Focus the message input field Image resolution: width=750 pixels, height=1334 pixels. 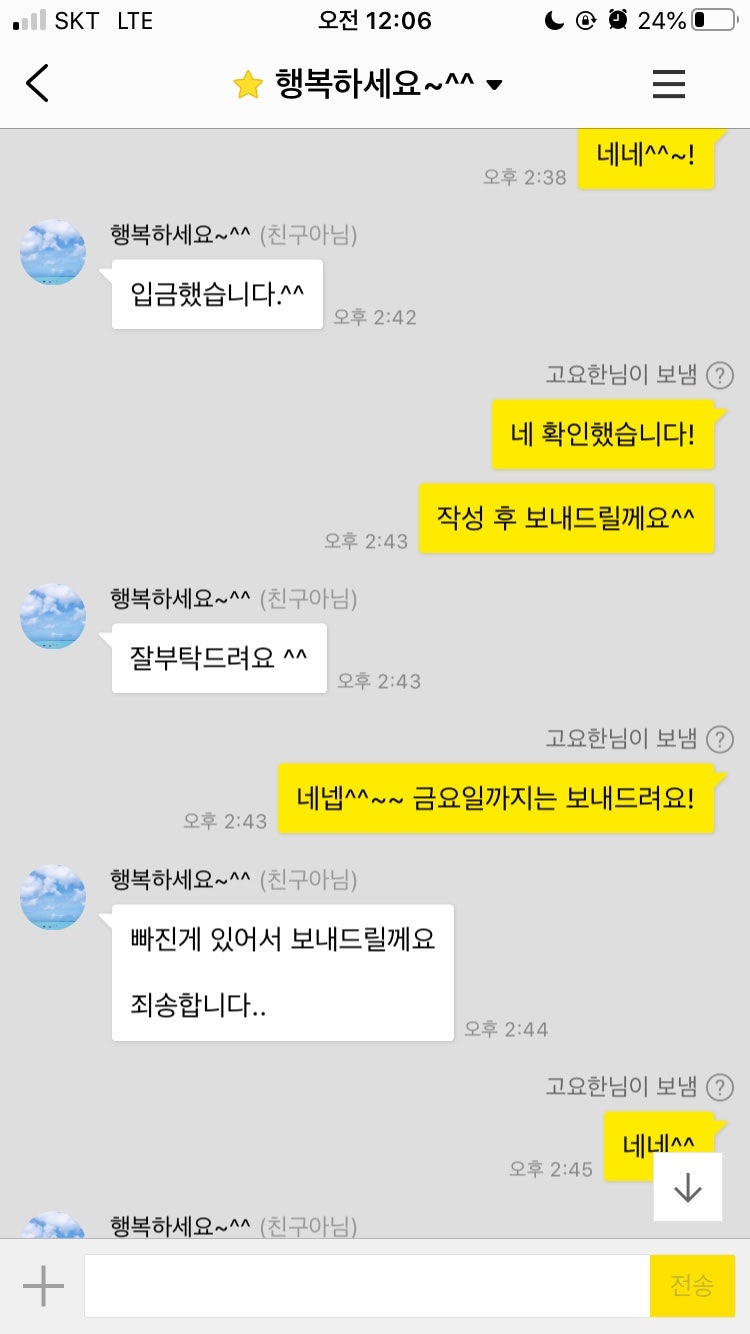[366, 1286]
